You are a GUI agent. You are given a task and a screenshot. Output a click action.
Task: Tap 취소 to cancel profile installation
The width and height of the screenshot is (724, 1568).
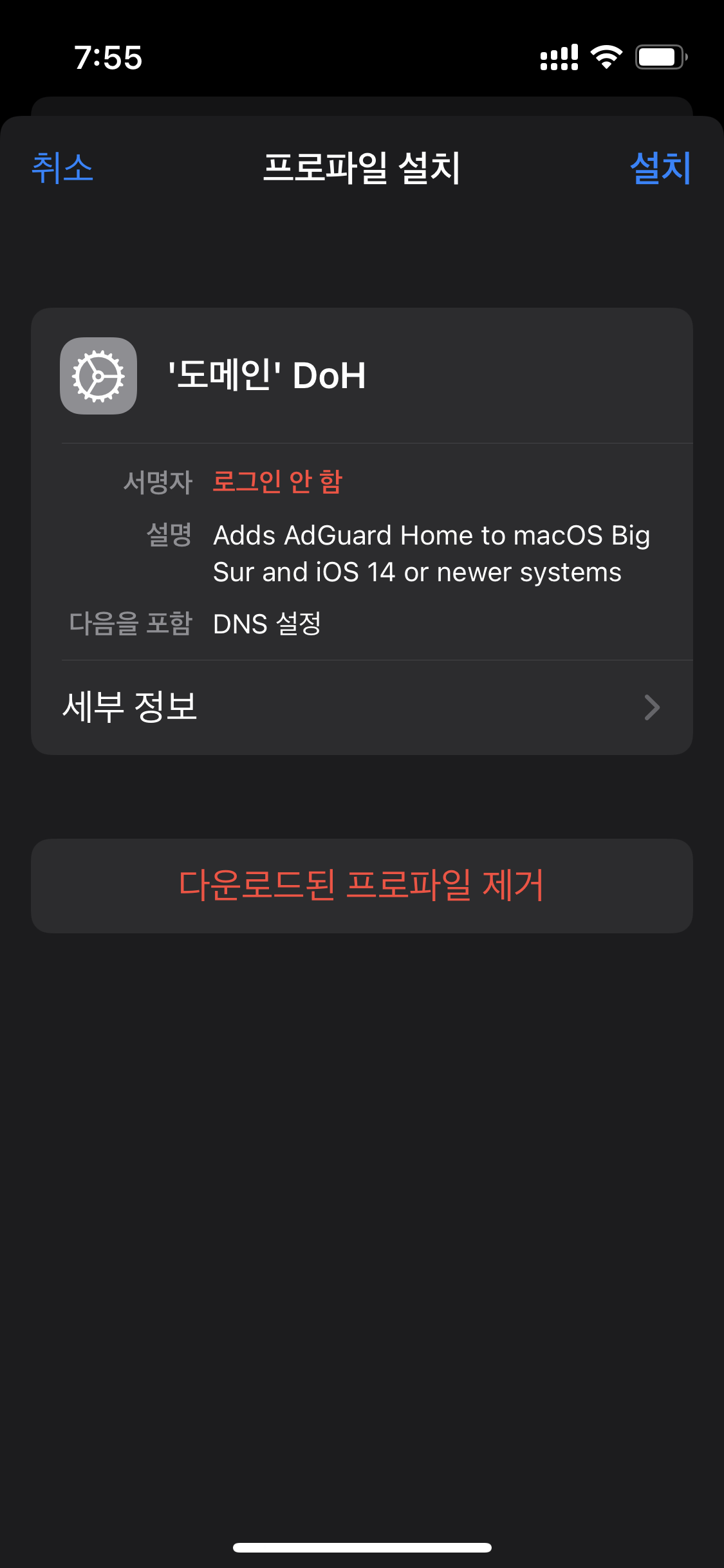point(62,168)
